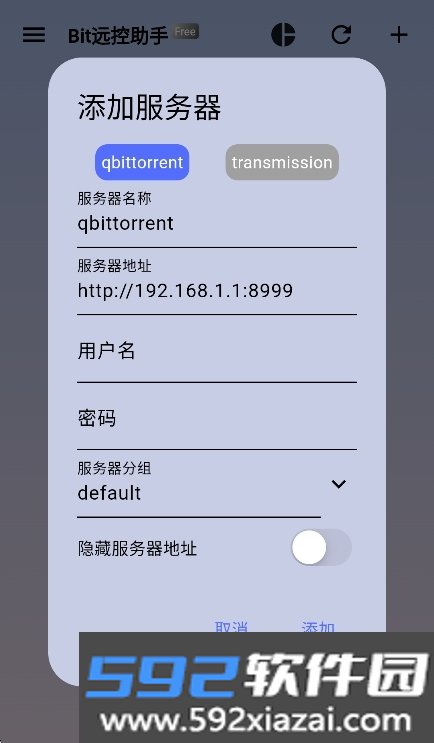Focus the 用户名 input field
Image resolution: width=434 pixels, height=743 pixels.
pyautogui.click(x=217, y=353)
